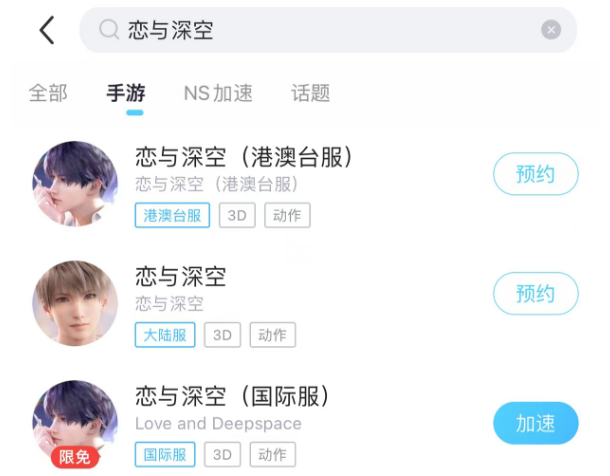
Task: Tap 预约 for 恋与深空（港澳台服）
Action: [x=535, y=174]
